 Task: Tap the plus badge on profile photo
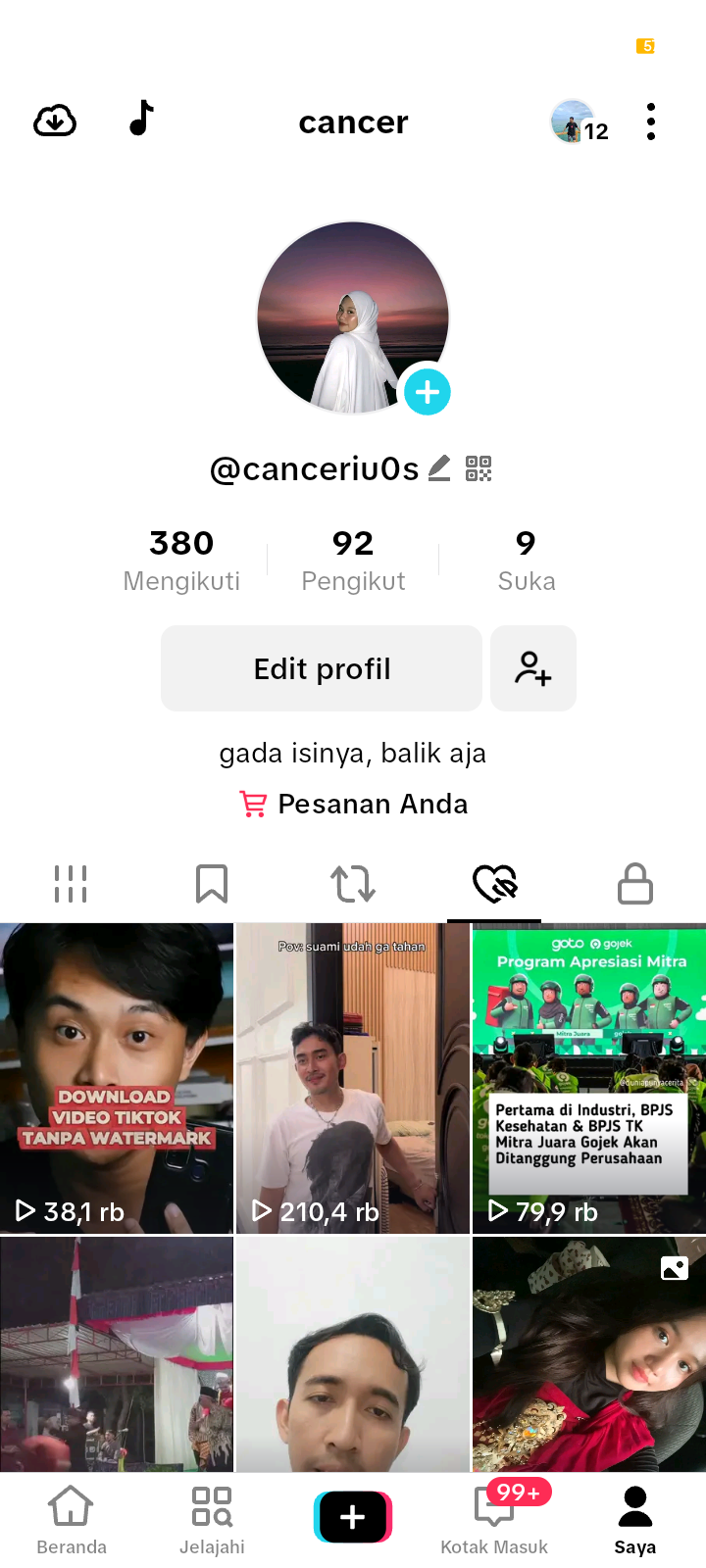pos(427,392)
